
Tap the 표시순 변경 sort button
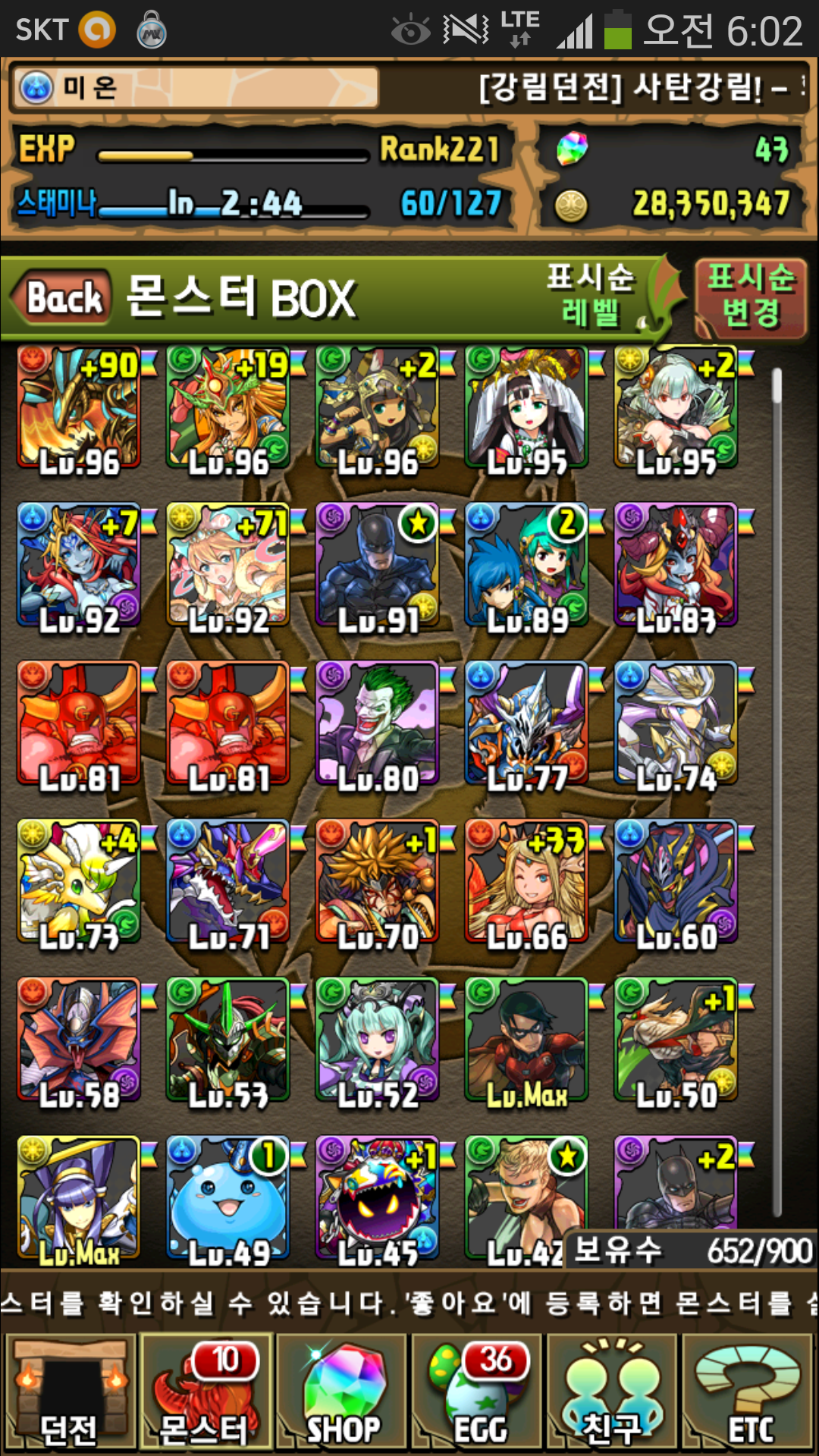click(750, 297)
